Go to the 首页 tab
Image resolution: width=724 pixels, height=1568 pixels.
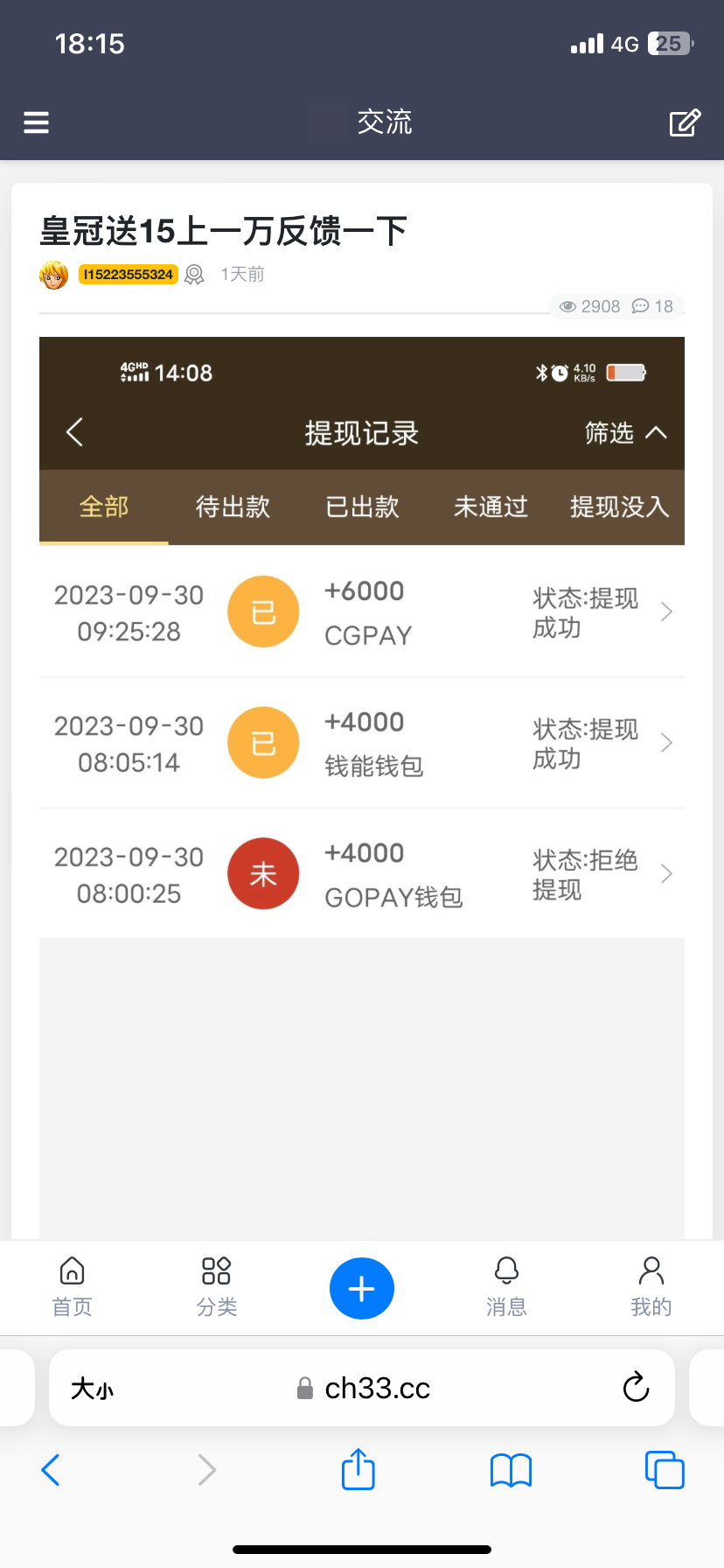[x=72, y=1287]
